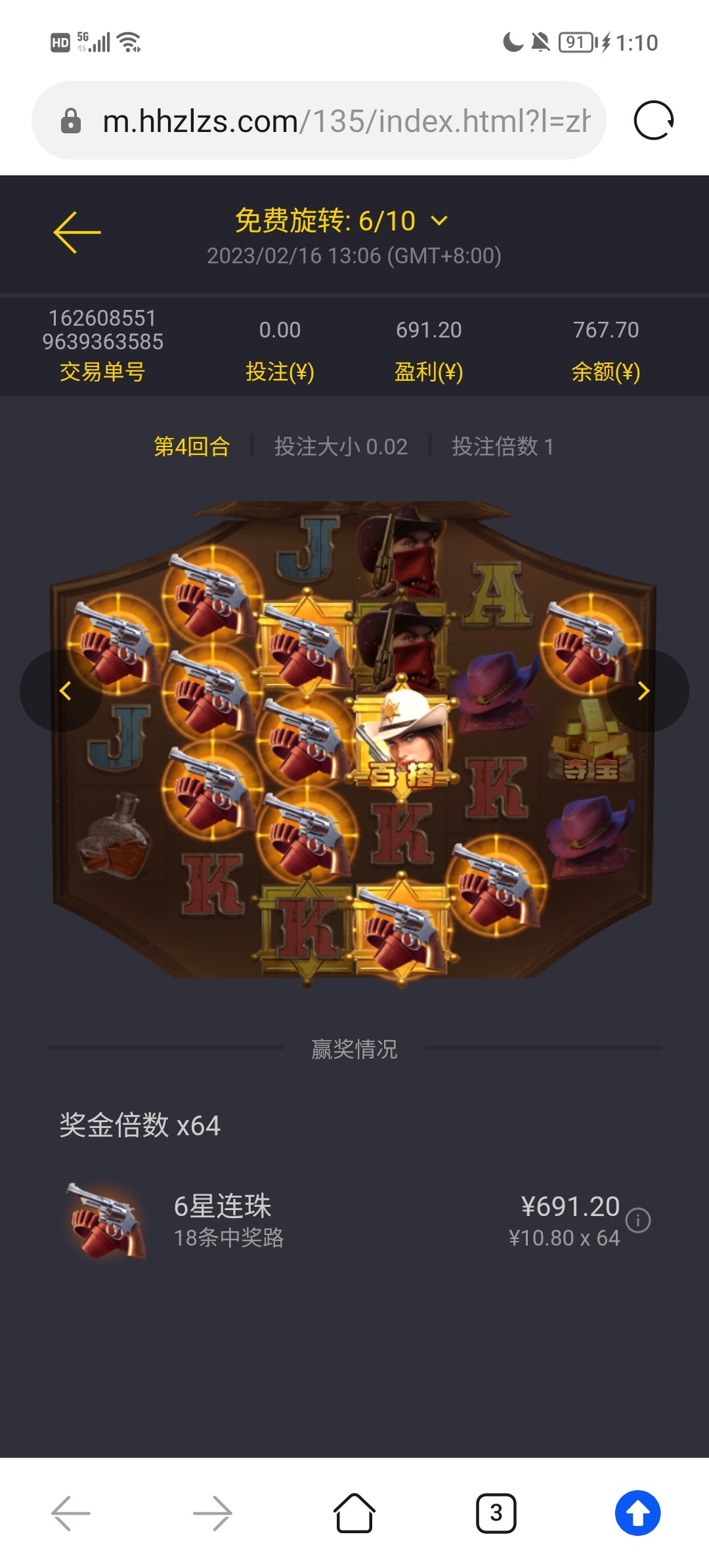Open info icon beside ¥691.20
The width and height of the screenshot is (709, 1568).
[x=638, y=1221]
